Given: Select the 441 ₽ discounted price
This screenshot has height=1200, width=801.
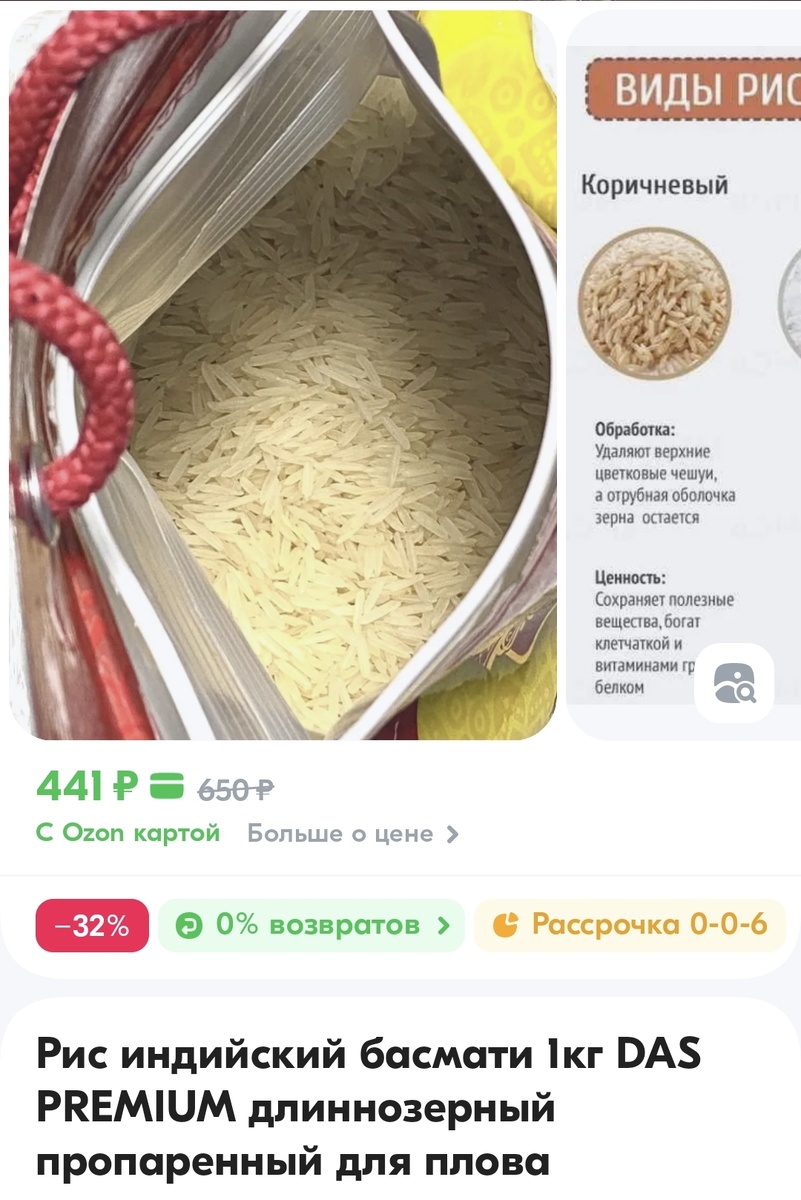Looking at the screenshot, I should pos(70,788).
